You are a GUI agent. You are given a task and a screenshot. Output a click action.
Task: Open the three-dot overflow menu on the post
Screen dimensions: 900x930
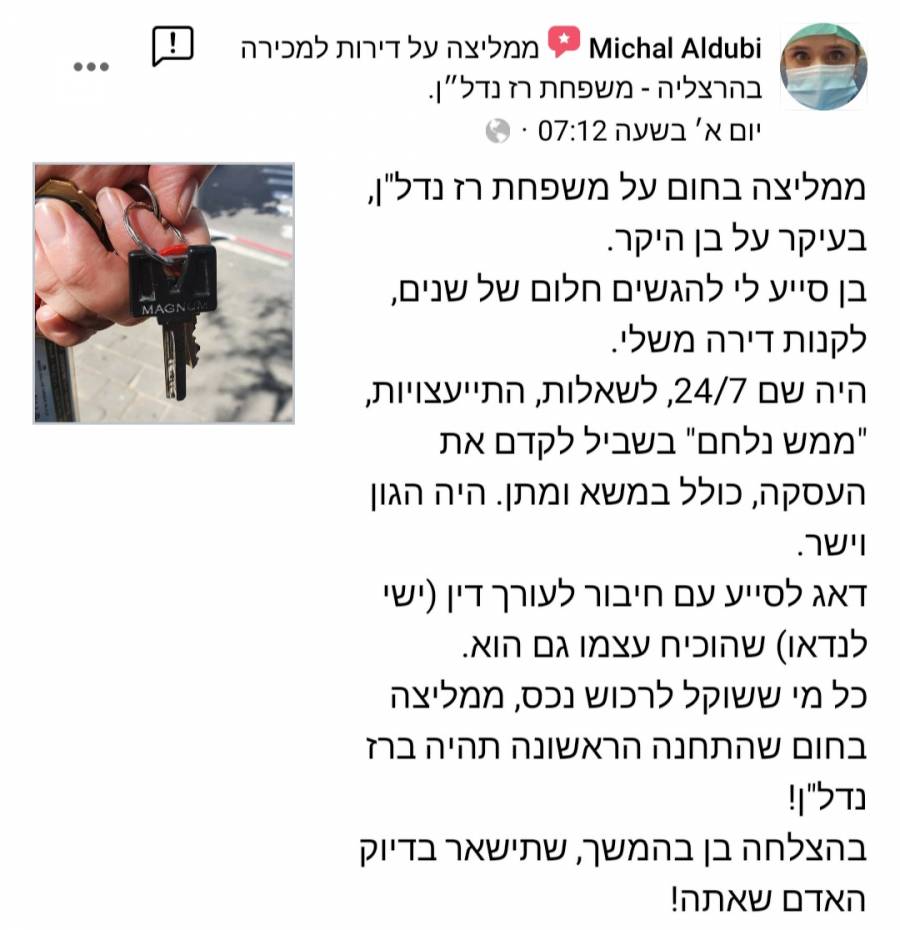pos(91,66)
